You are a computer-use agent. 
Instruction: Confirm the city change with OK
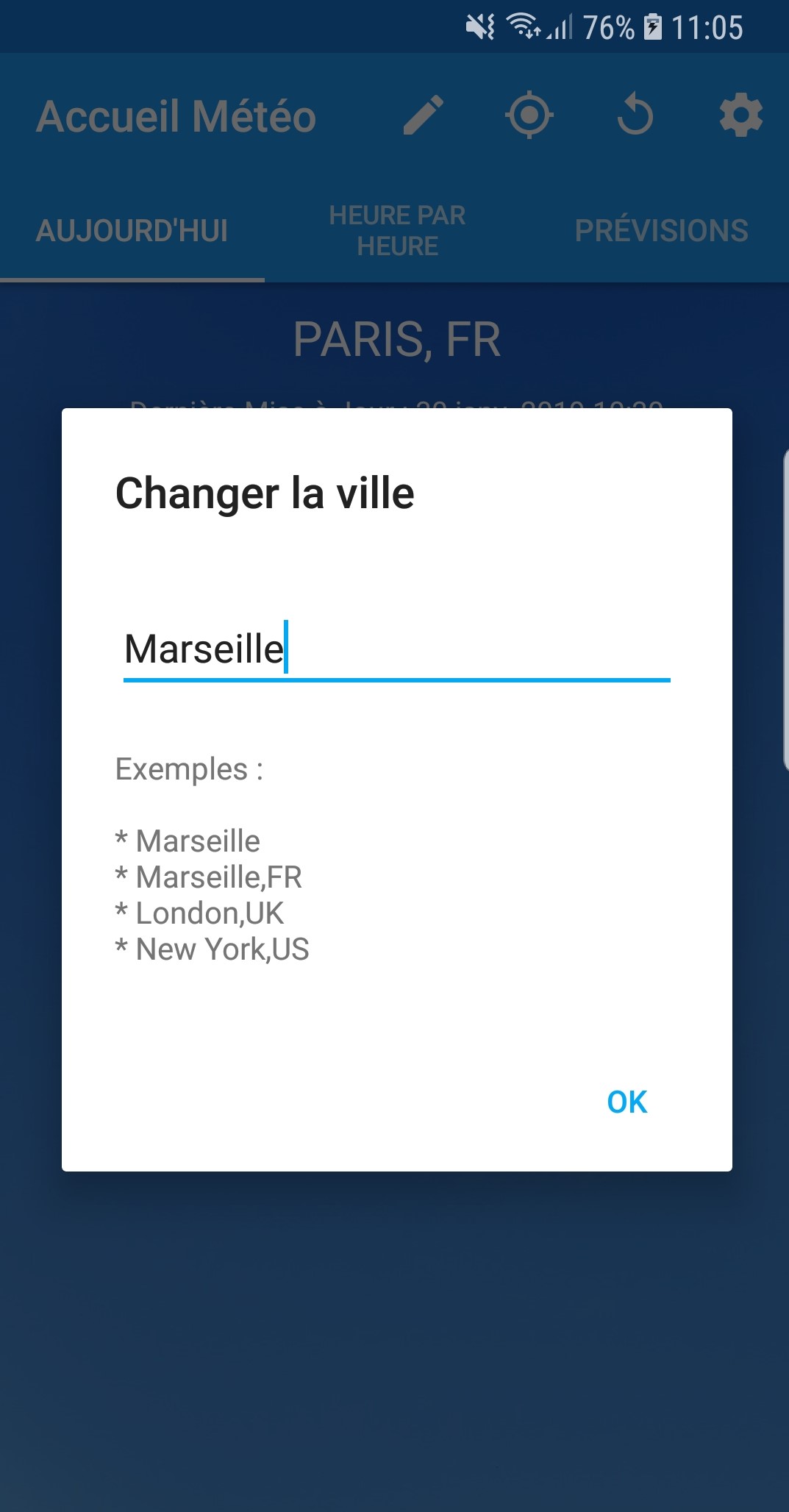(626, 1102)
